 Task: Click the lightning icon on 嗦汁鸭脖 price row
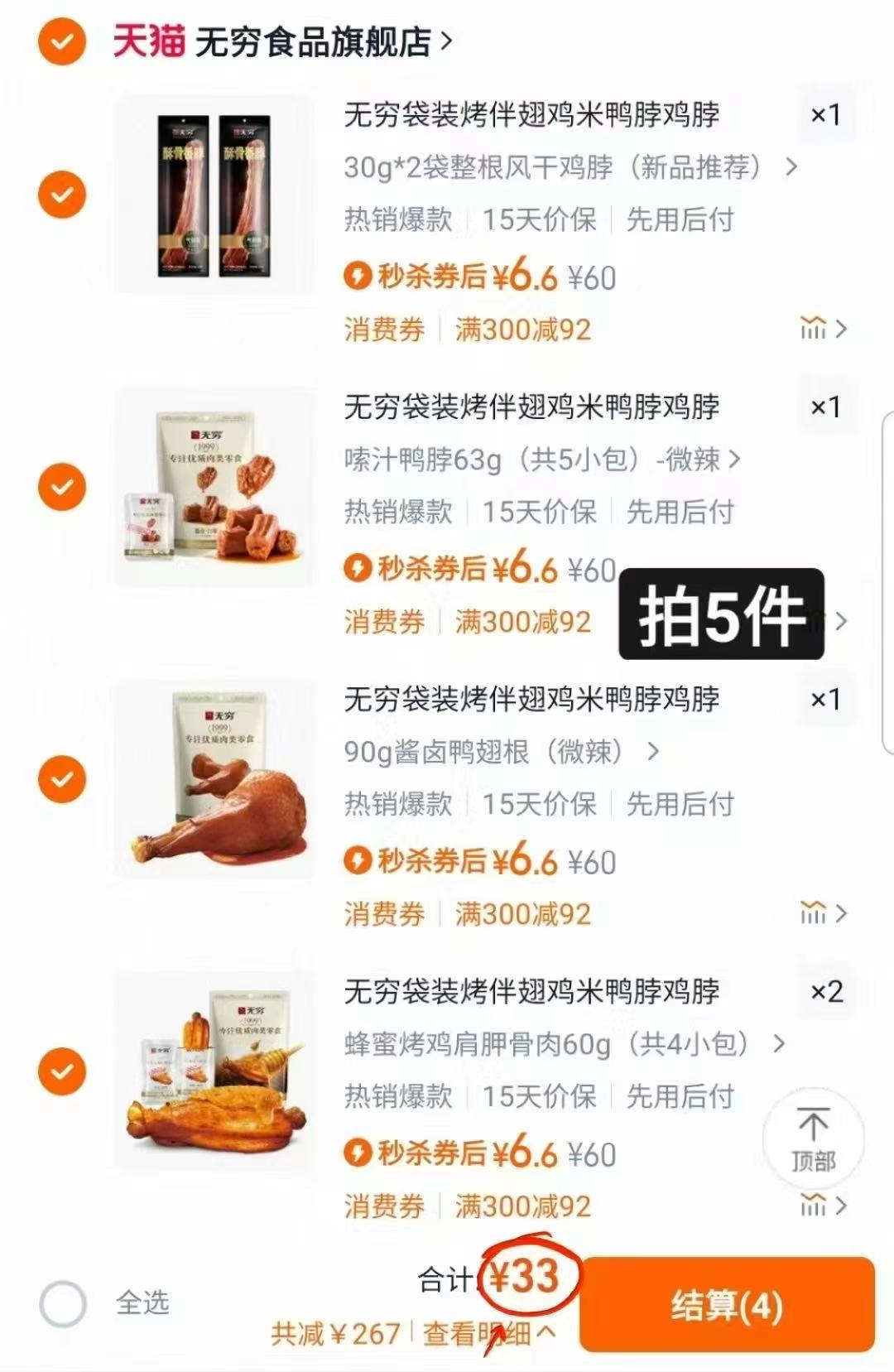(359, 570)
